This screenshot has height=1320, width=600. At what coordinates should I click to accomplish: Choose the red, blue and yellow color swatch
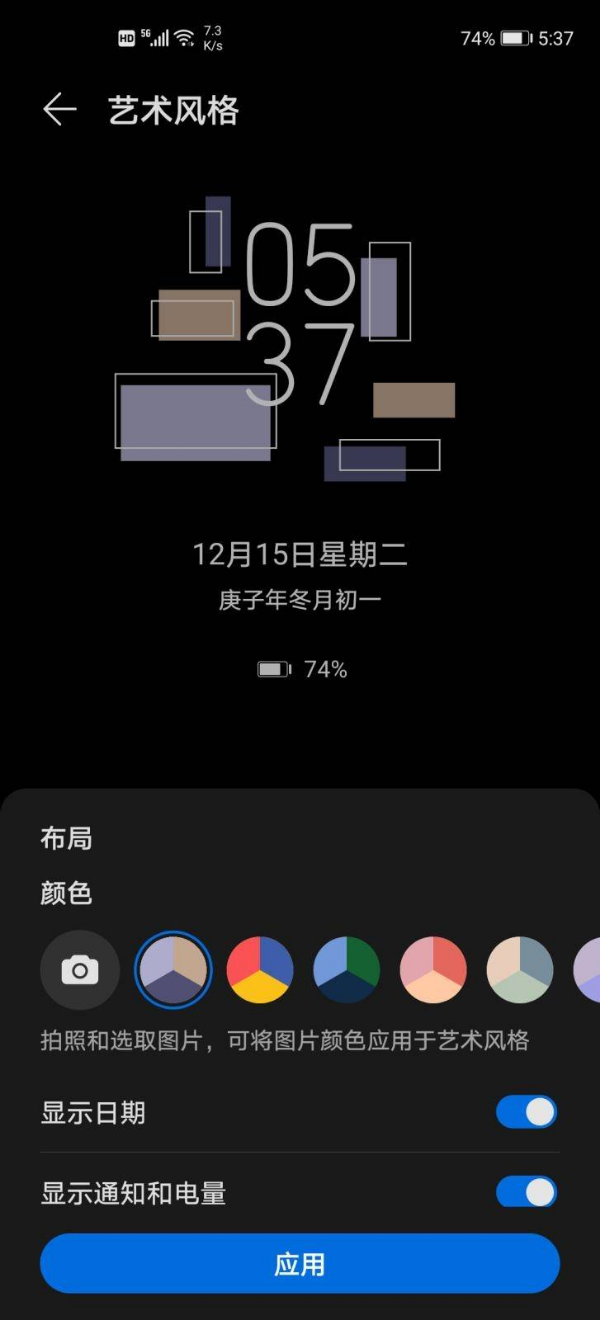260,970
